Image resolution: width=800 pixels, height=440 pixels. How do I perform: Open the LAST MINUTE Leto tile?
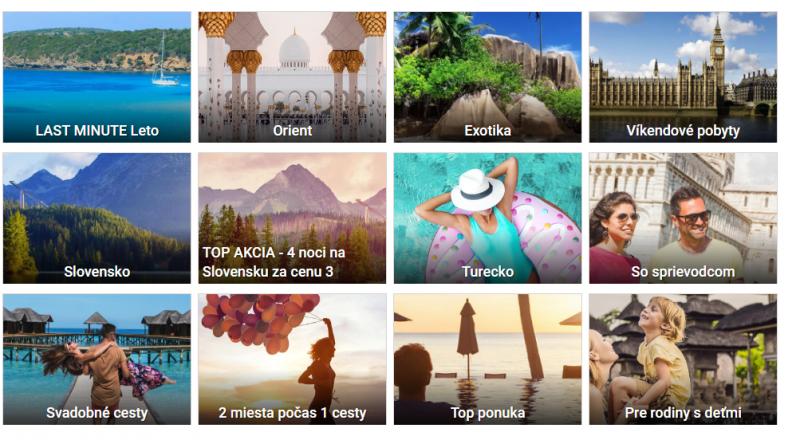click(x=97, y=77)
